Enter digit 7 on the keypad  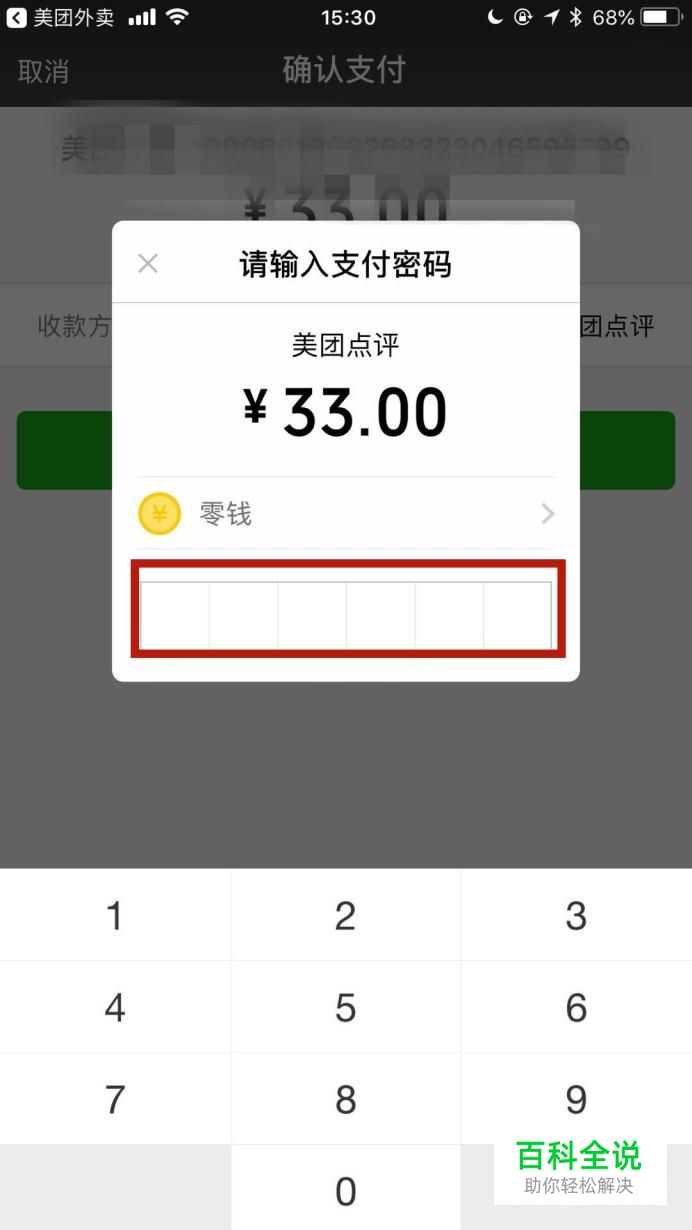coord(115,1099)
